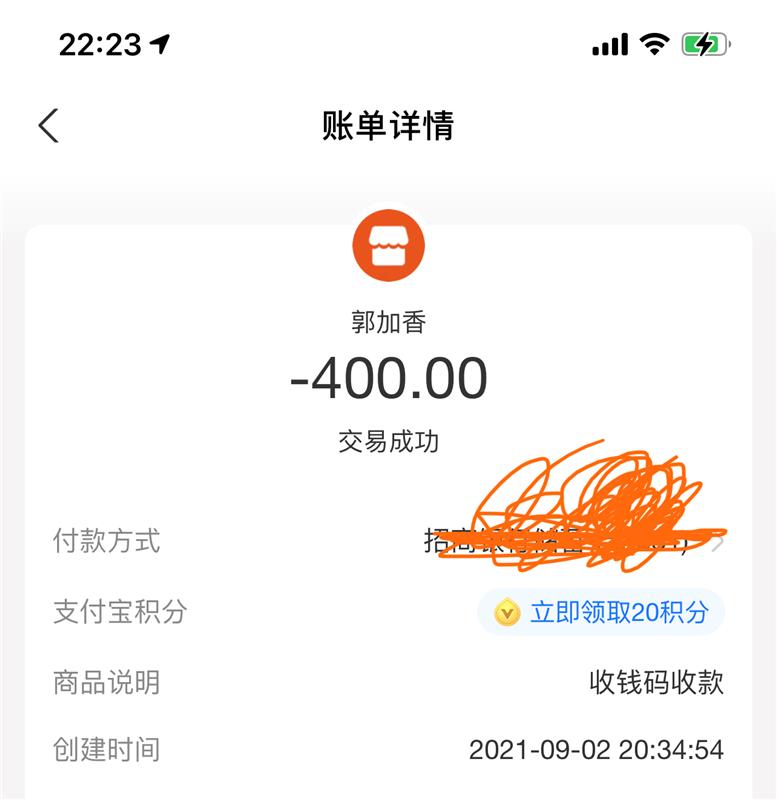Go back from the 账单详情 page
The width and height of the screenshot is (777, 800).
48,126
